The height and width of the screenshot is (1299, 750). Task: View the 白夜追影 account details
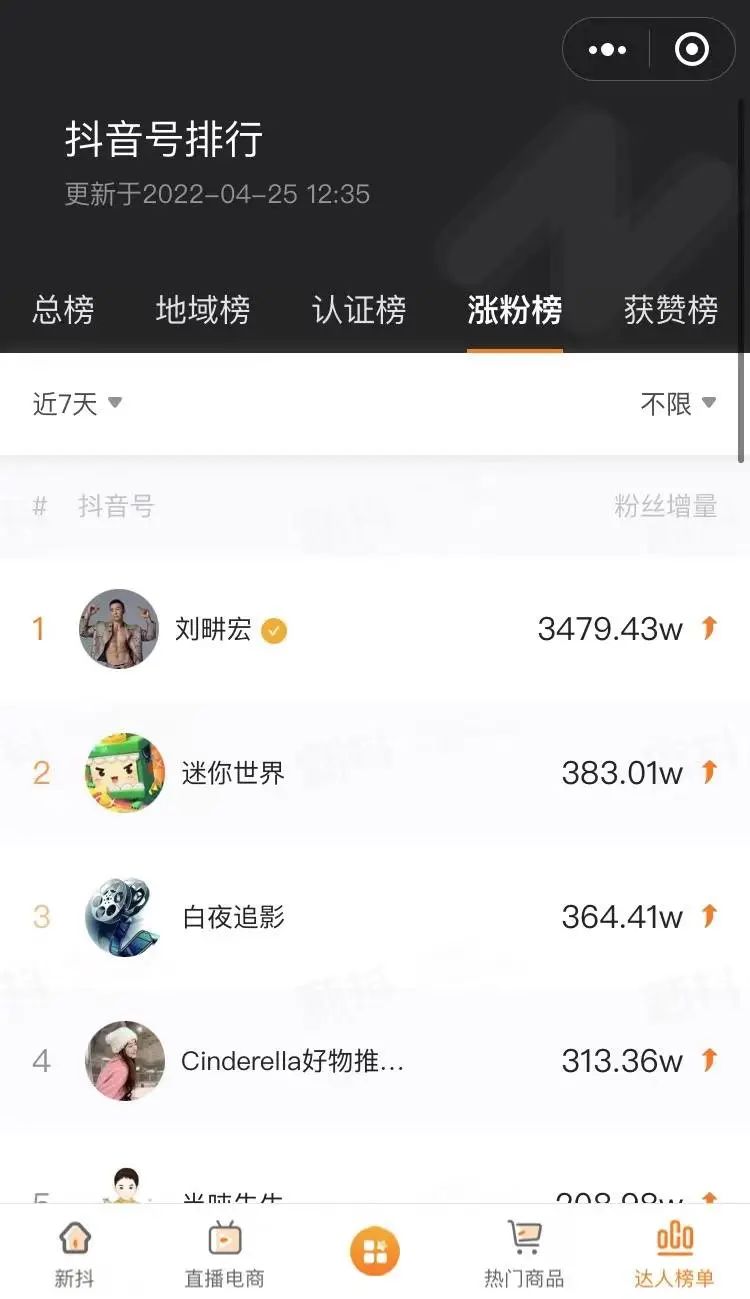click(x=375, y=917)
